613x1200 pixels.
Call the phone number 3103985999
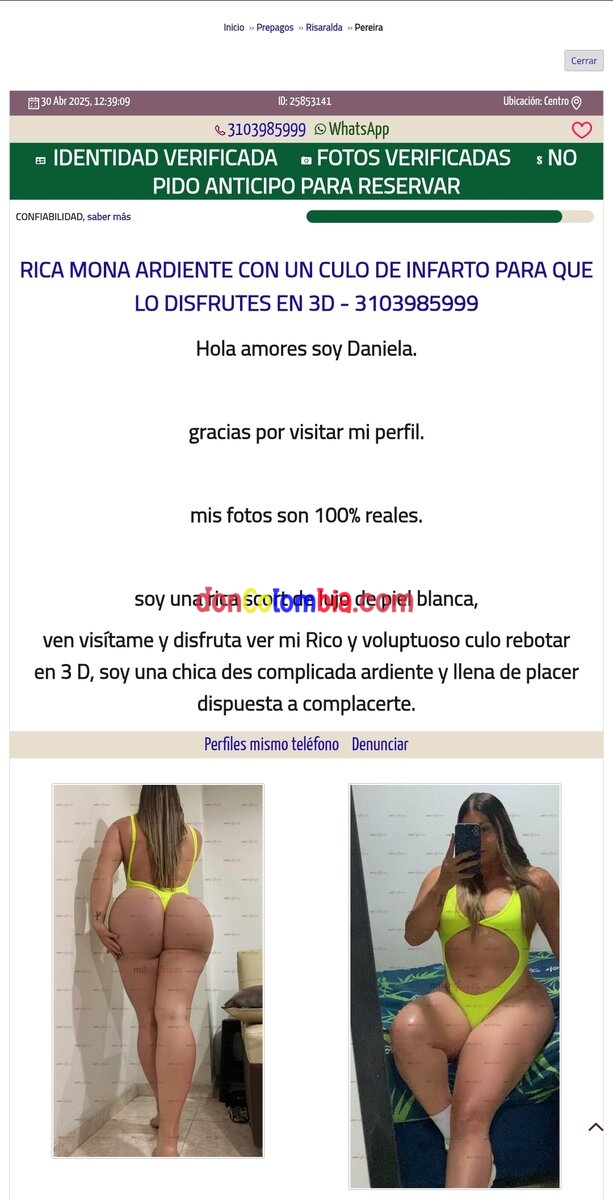click(260, 130)
